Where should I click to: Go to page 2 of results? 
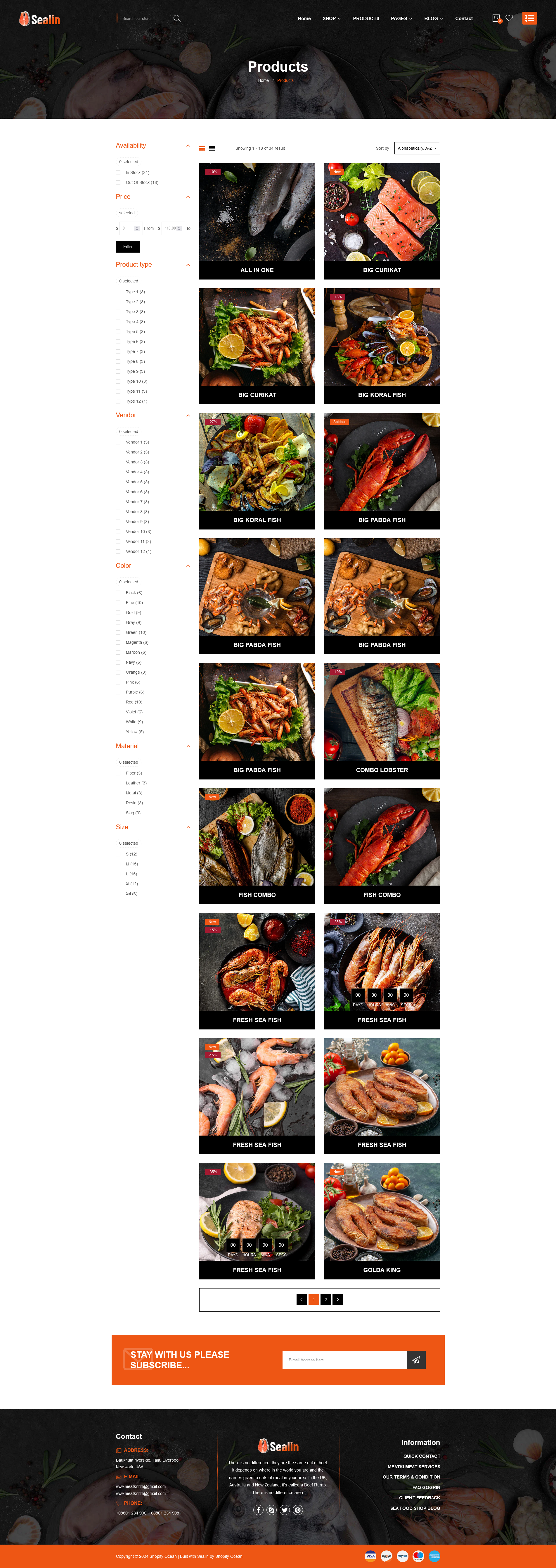325,1300
